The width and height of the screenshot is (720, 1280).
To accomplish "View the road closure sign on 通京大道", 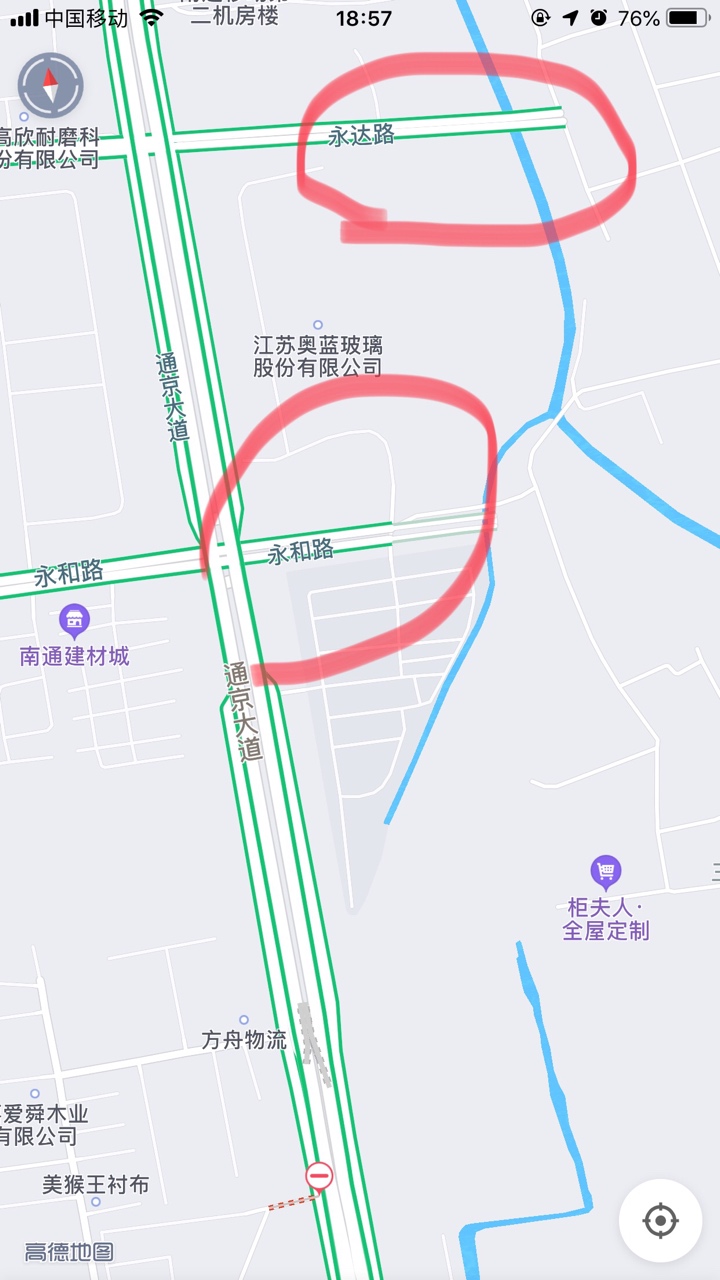I will (319, 1176).
